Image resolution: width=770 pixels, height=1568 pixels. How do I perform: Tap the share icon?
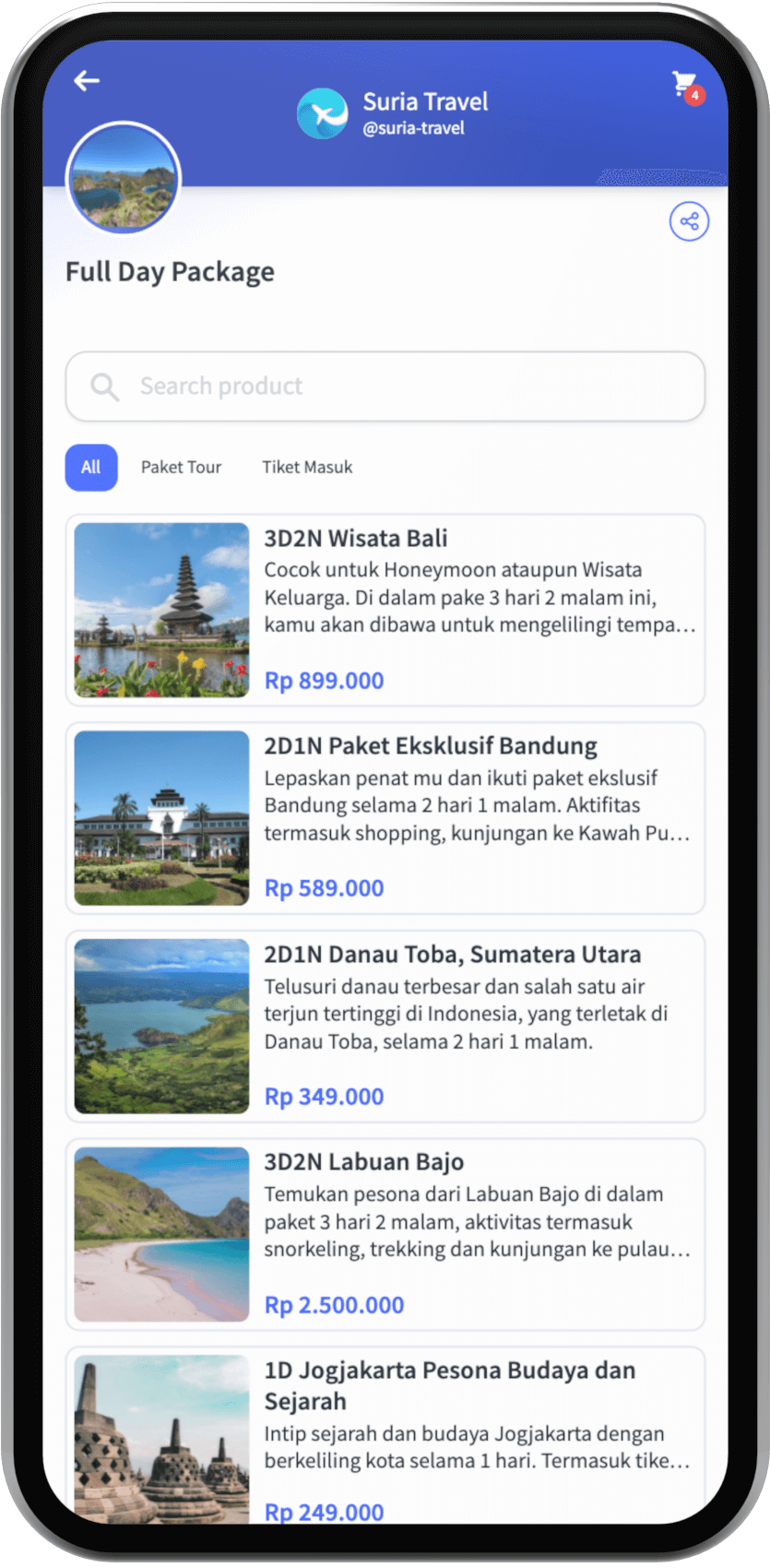pos(689,221)
